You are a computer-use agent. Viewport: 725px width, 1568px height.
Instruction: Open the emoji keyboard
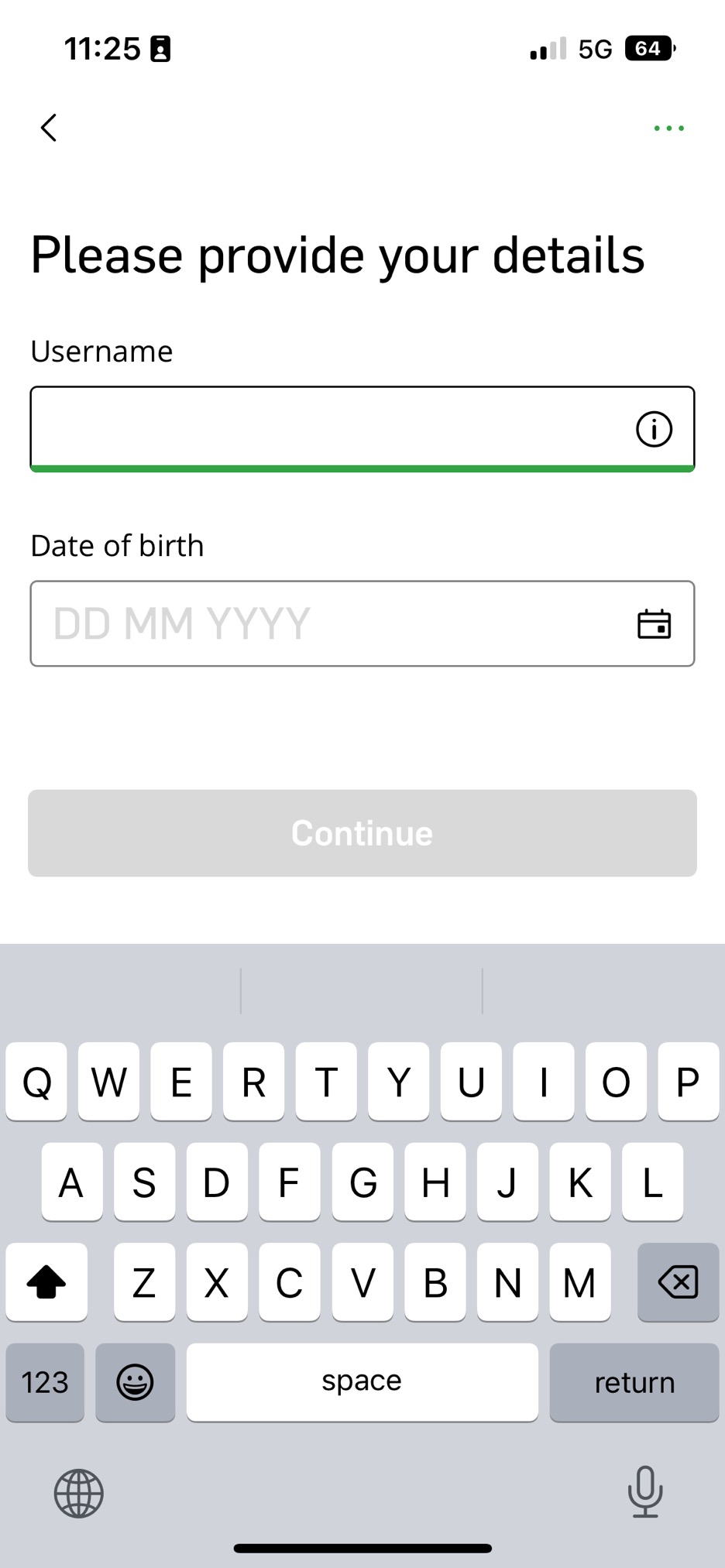[135, 1382]
